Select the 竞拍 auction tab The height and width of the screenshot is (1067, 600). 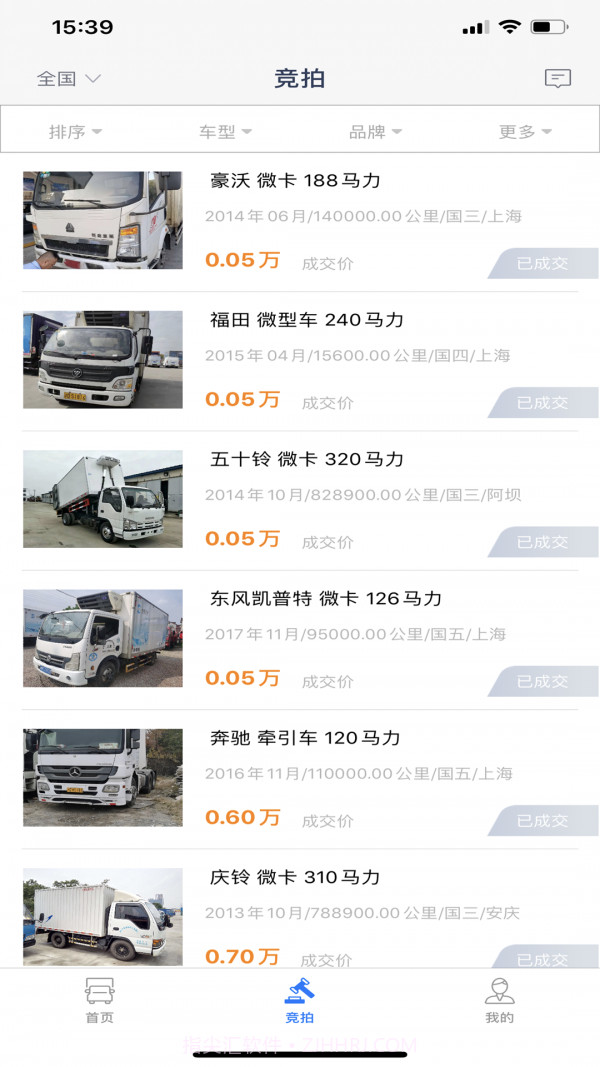[x=300, y=1000]
